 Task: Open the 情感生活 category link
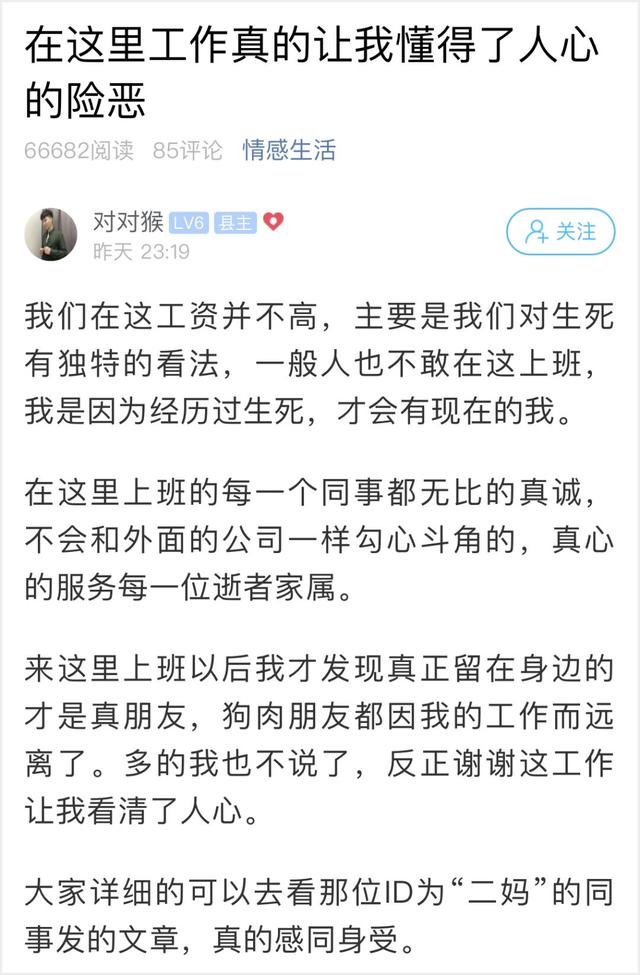289,150
